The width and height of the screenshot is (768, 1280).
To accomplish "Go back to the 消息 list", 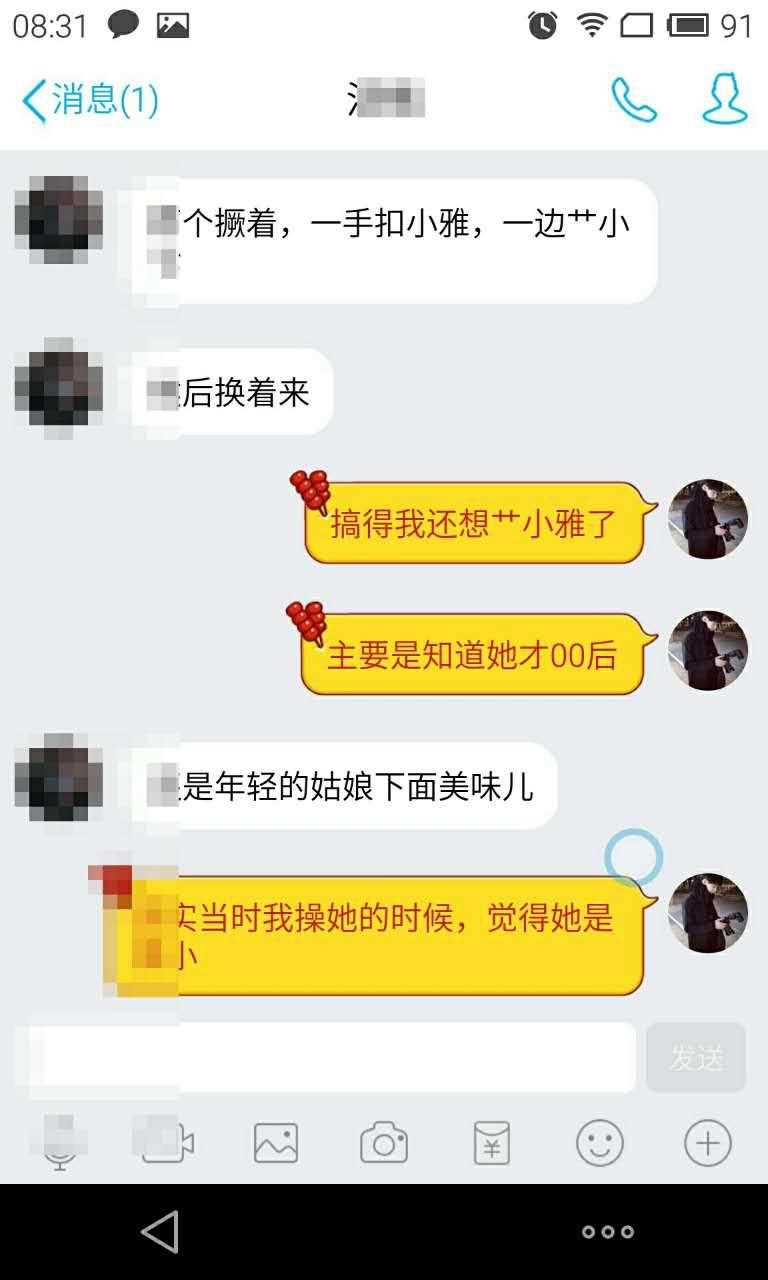I will point(88,100).
